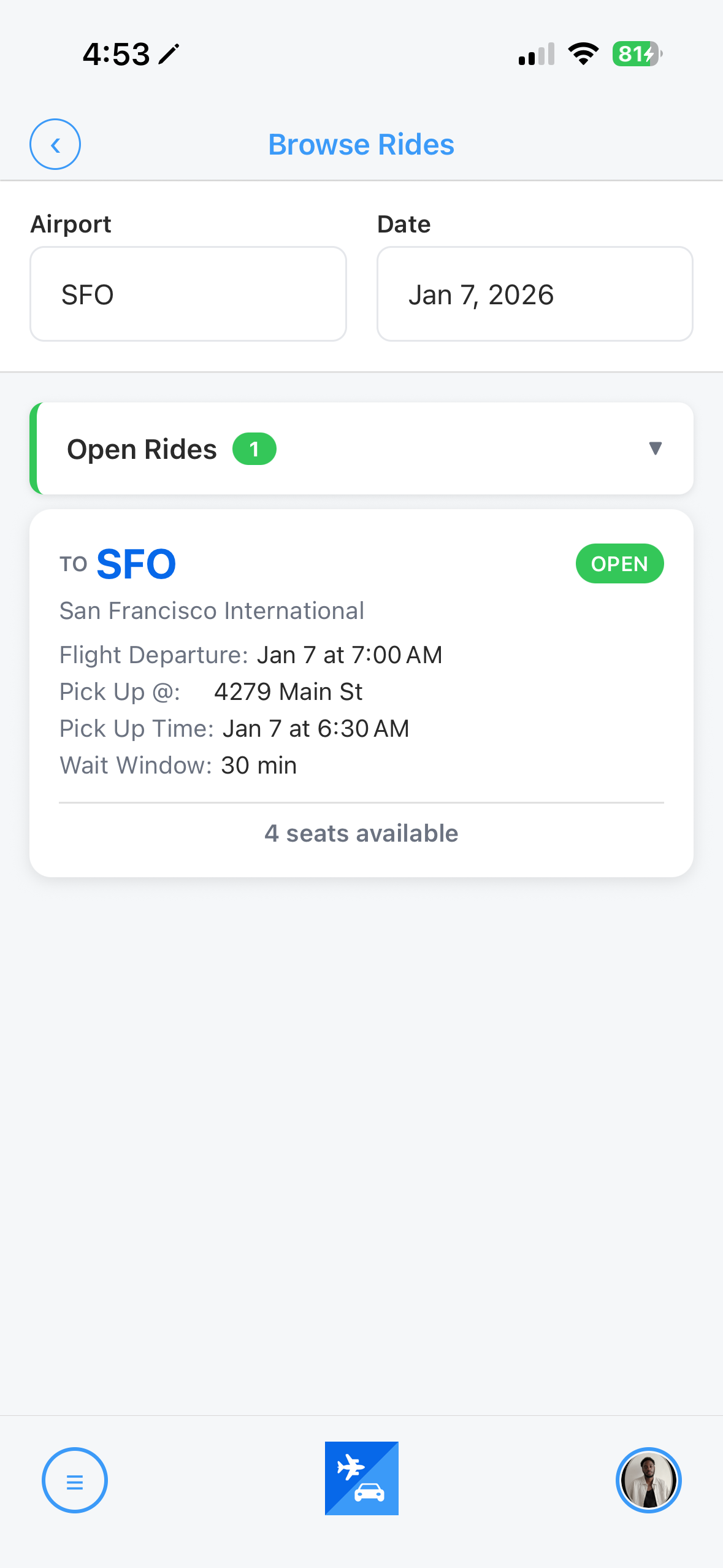Tap the back arrow button
The height and width of the screenshot is (1568, 723).
pos(55,144)
